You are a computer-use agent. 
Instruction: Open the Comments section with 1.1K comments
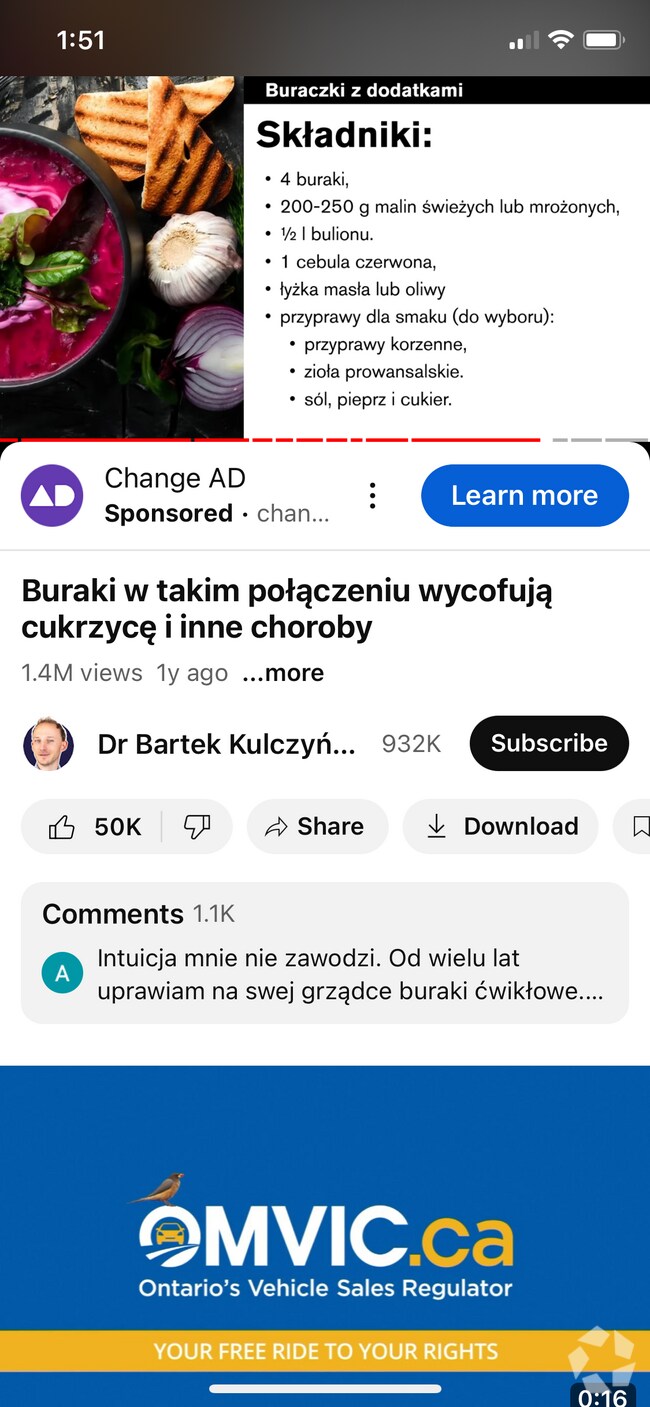pyautogui.click(x=324, y=953)
